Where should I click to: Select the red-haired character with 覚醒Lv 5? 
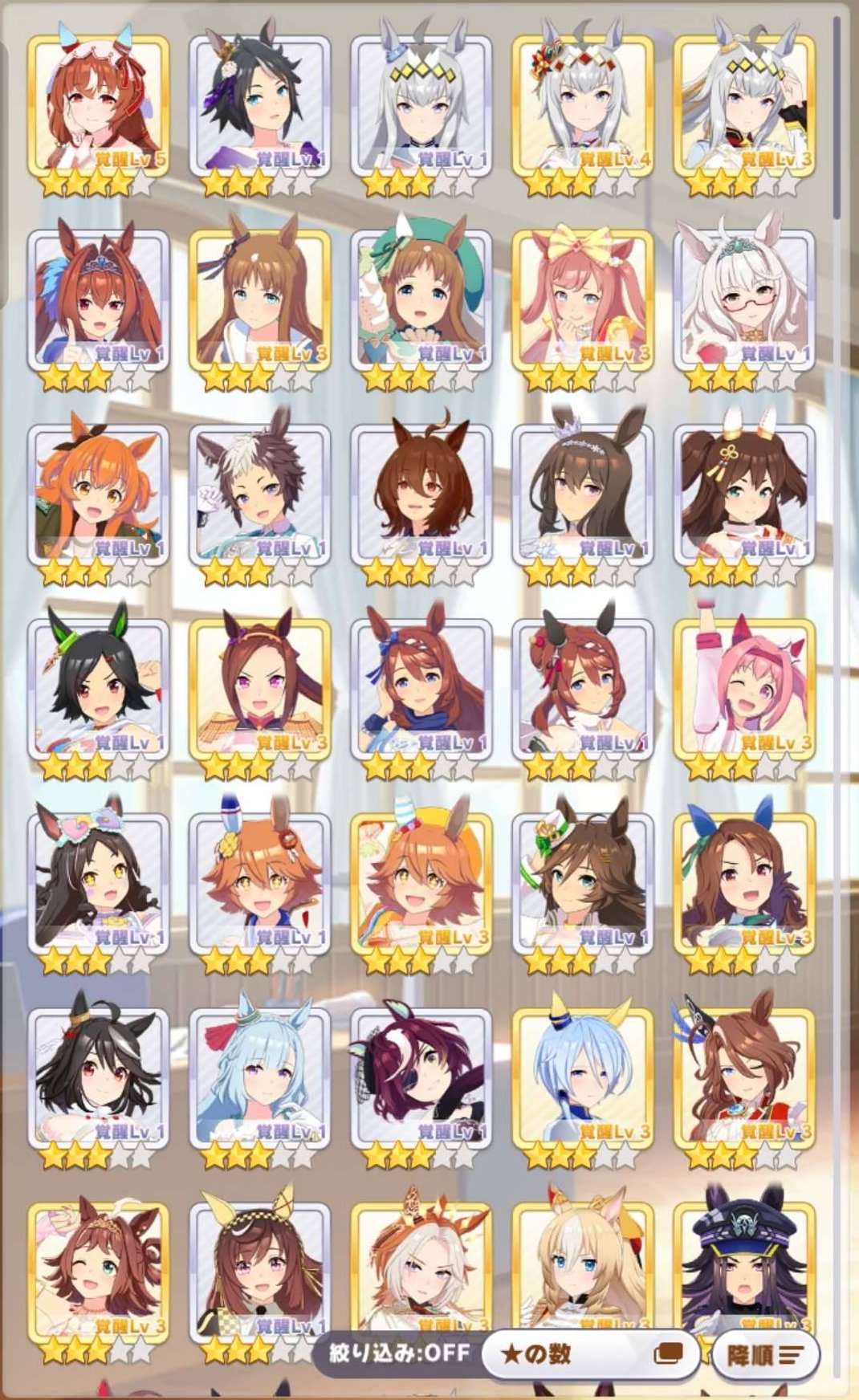pos(98,104)
